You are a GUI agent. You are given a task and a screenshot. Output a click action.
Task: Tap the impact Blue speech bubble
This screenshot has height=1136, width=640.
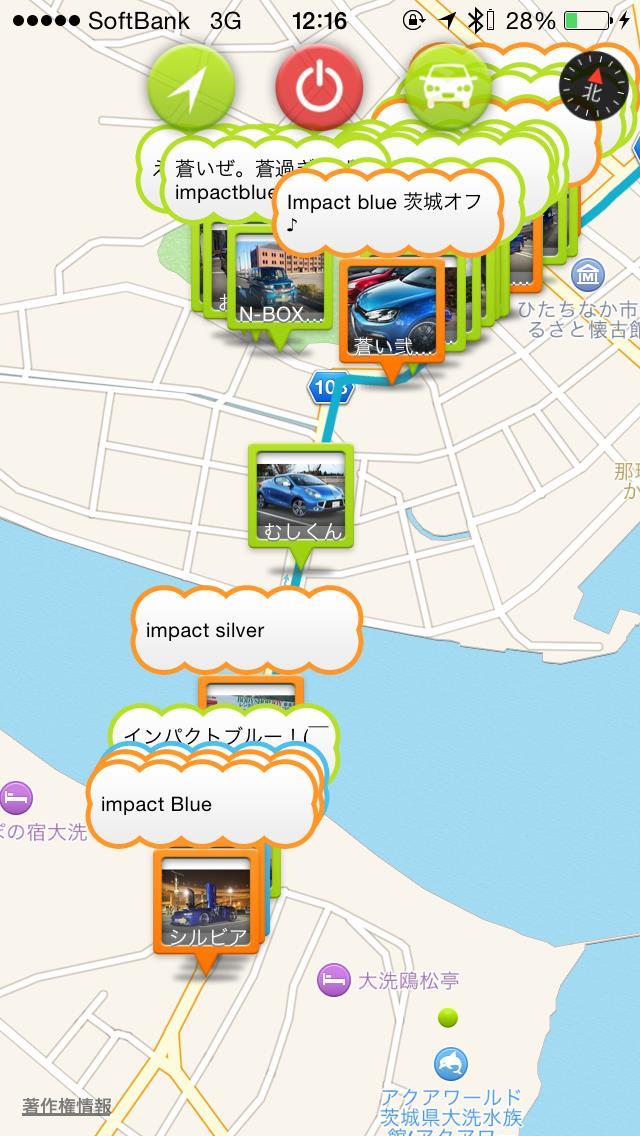click(x=204, y=804)
